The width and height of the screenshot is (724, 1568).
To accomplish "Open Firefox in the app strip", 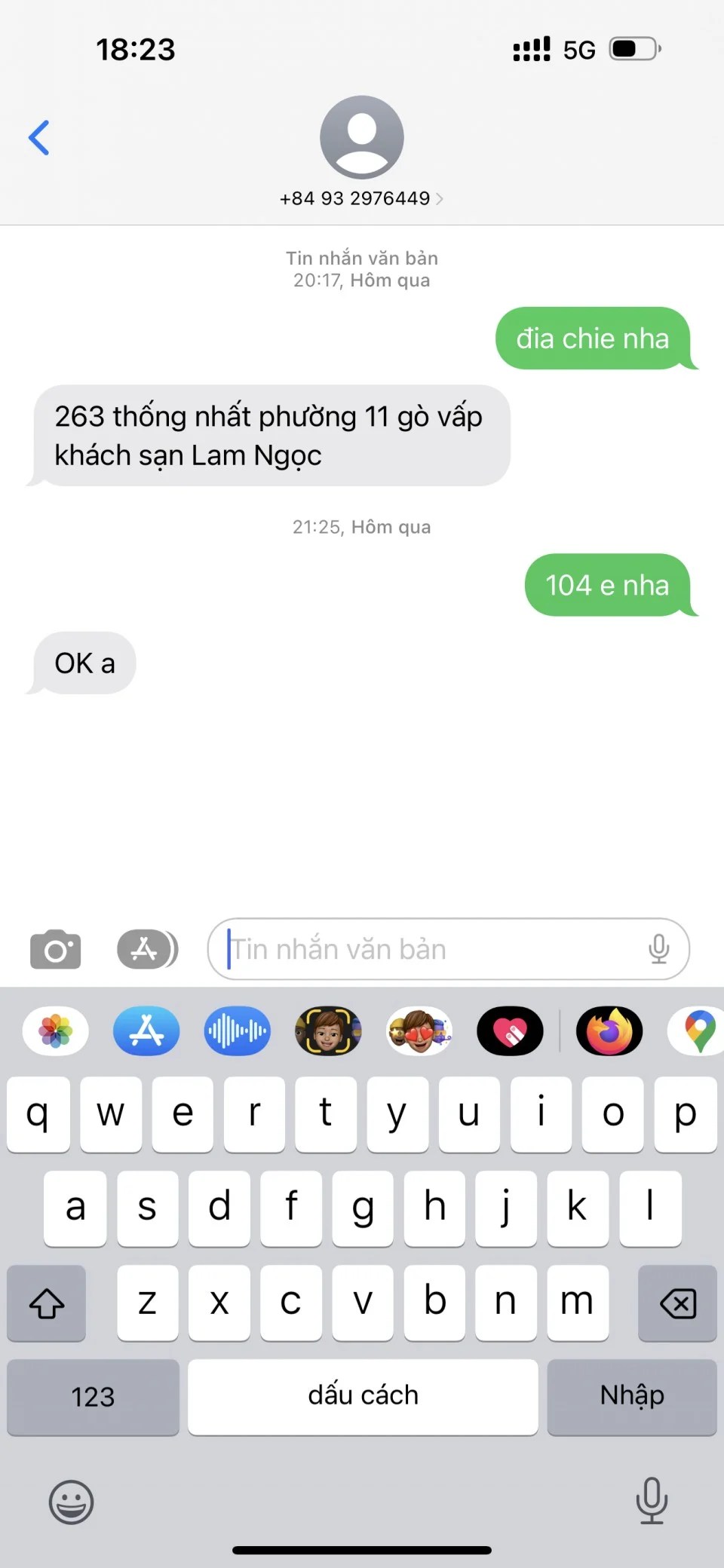I will coord(609,1031).
